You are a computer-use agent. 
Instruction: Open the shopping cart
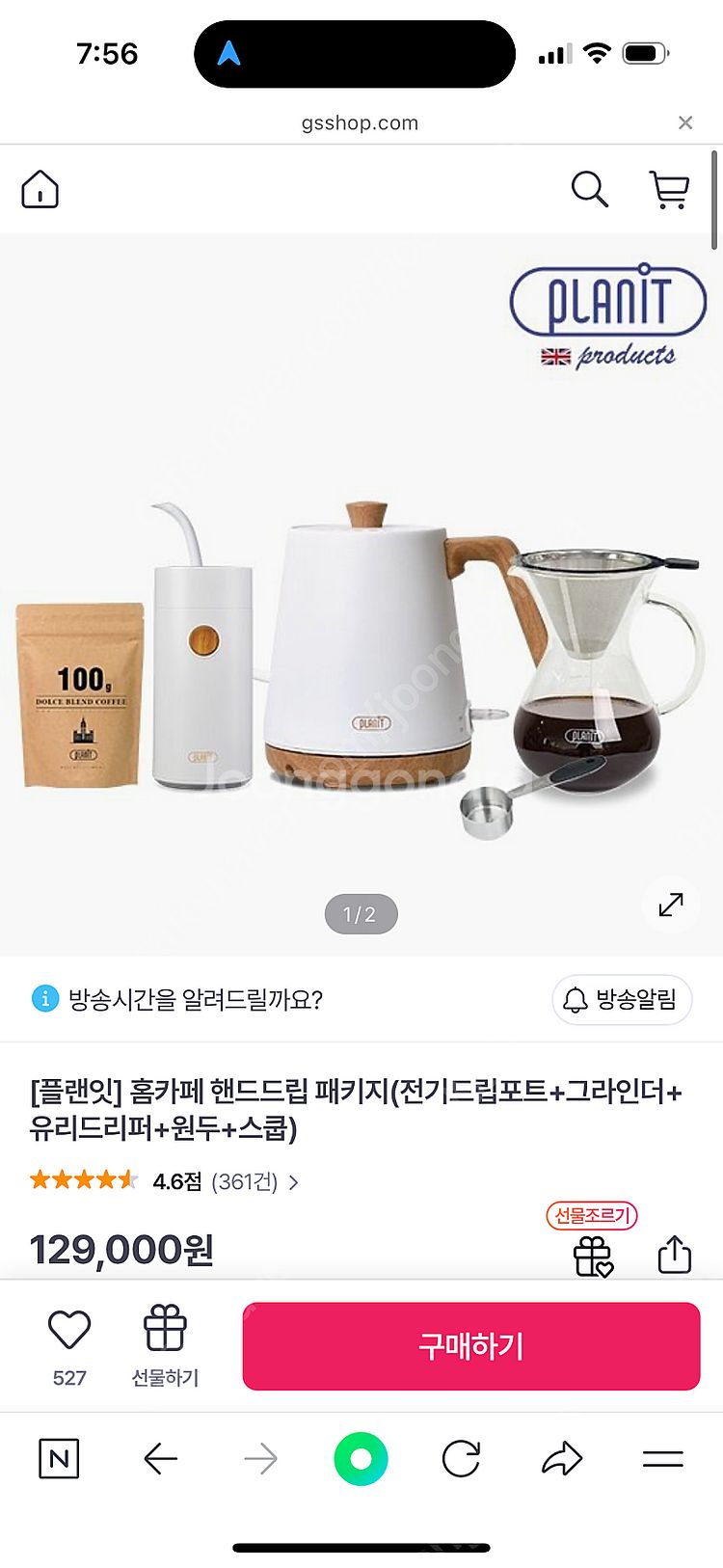(x=669, y=190)
